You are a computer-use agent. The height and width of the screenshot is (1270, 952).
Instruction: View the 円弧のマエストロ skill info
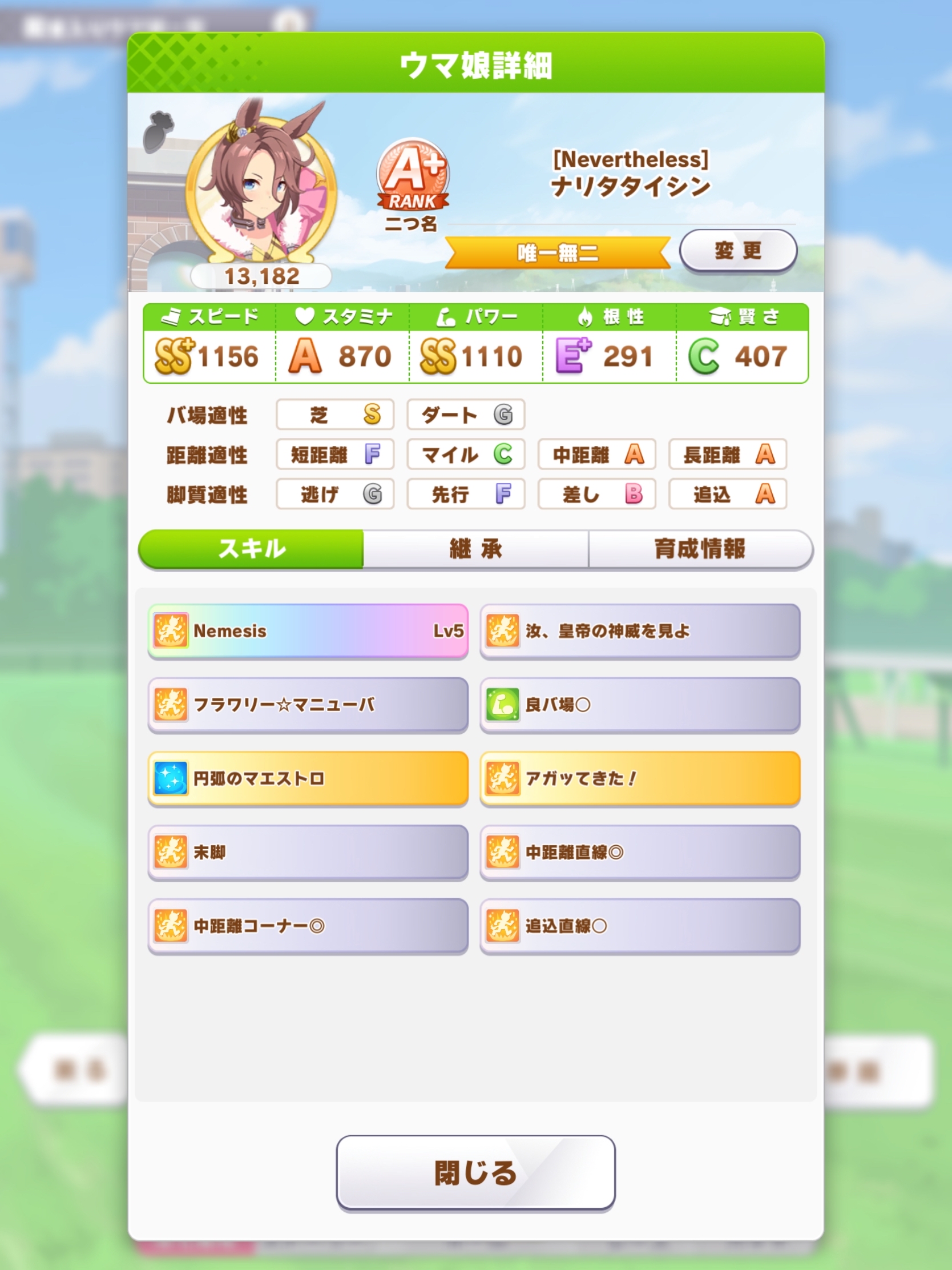click(308, 778)
